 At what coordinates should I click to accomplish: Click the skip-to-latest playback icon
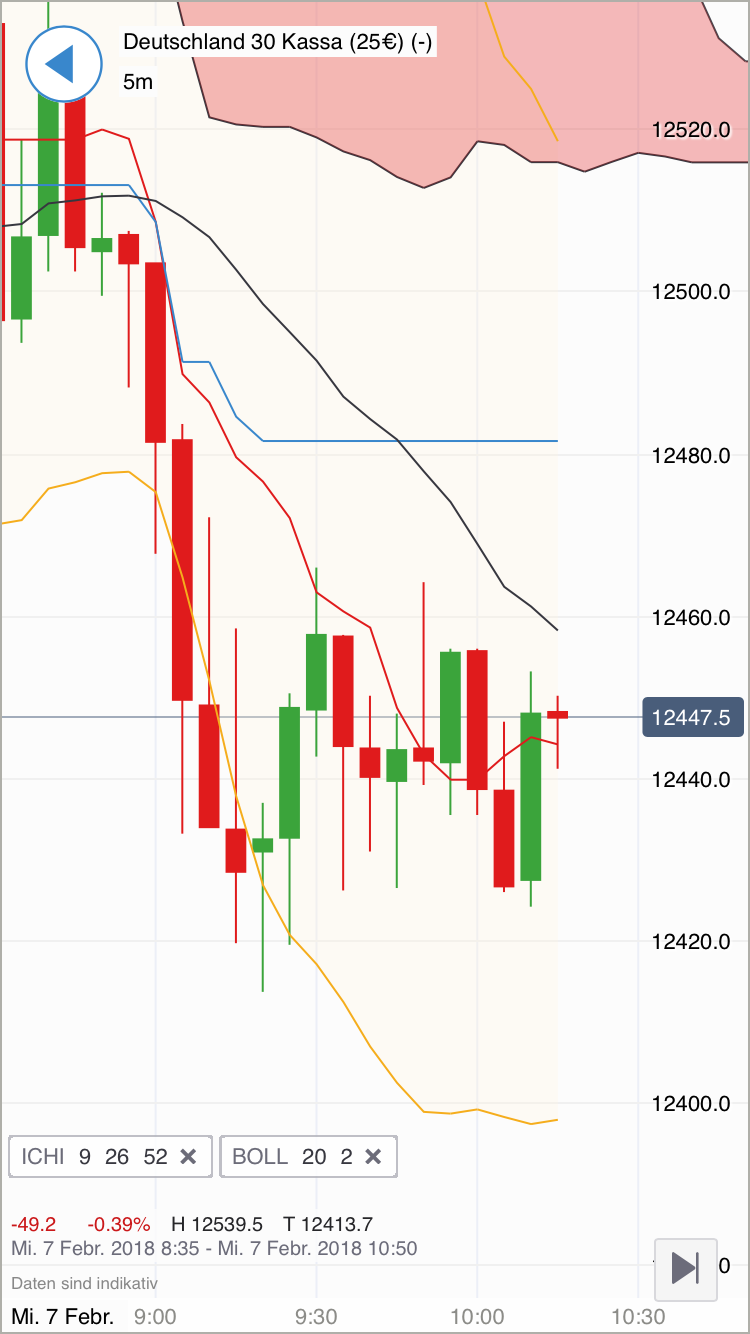click(x=686, y=1269)
